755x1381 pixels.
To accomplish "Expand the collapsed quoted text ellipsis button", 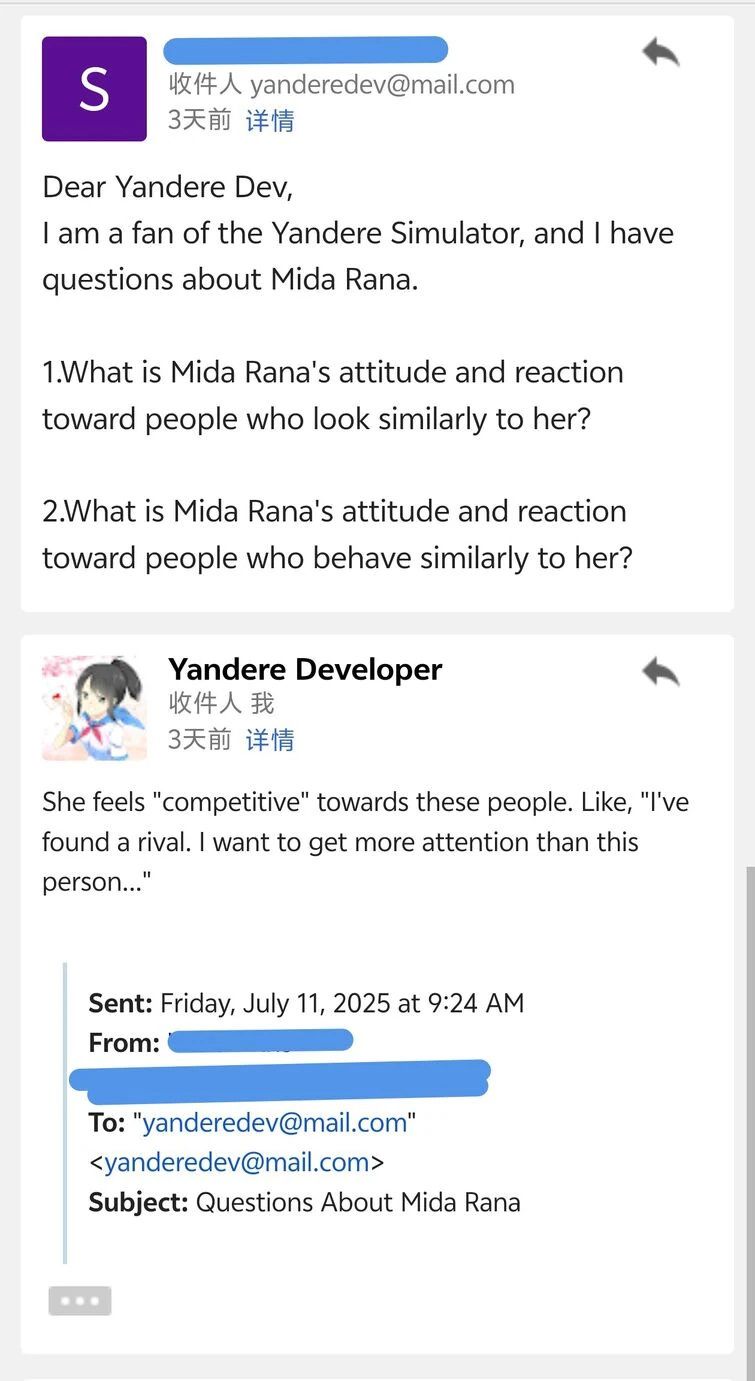I will pyautogui.click(x=80, y=1301).
